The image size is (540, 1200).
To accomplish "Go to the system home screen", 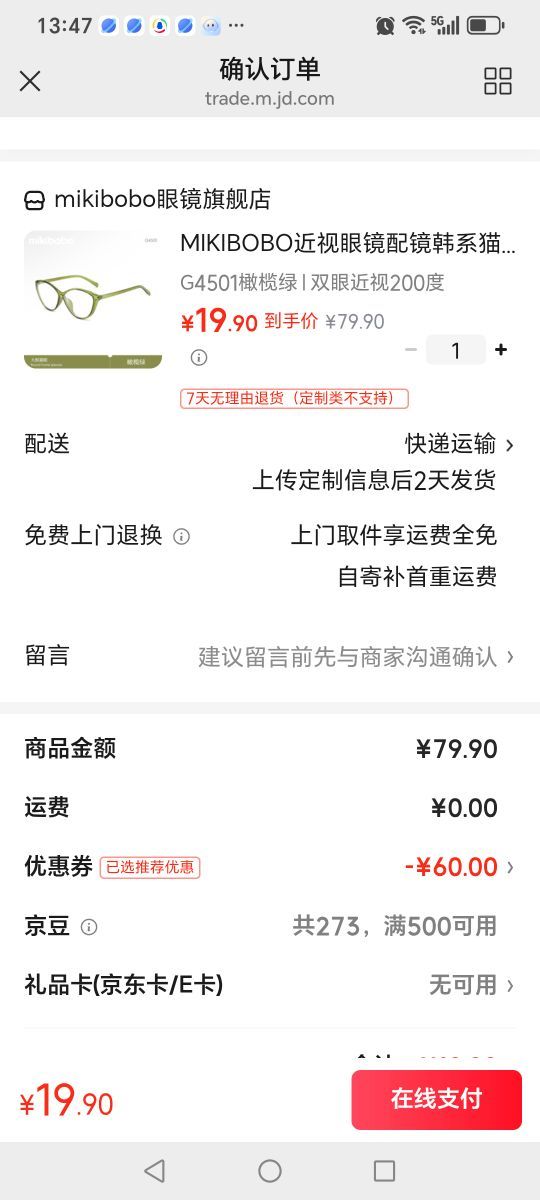I will pyautogui.click(x=270, y=1170).
